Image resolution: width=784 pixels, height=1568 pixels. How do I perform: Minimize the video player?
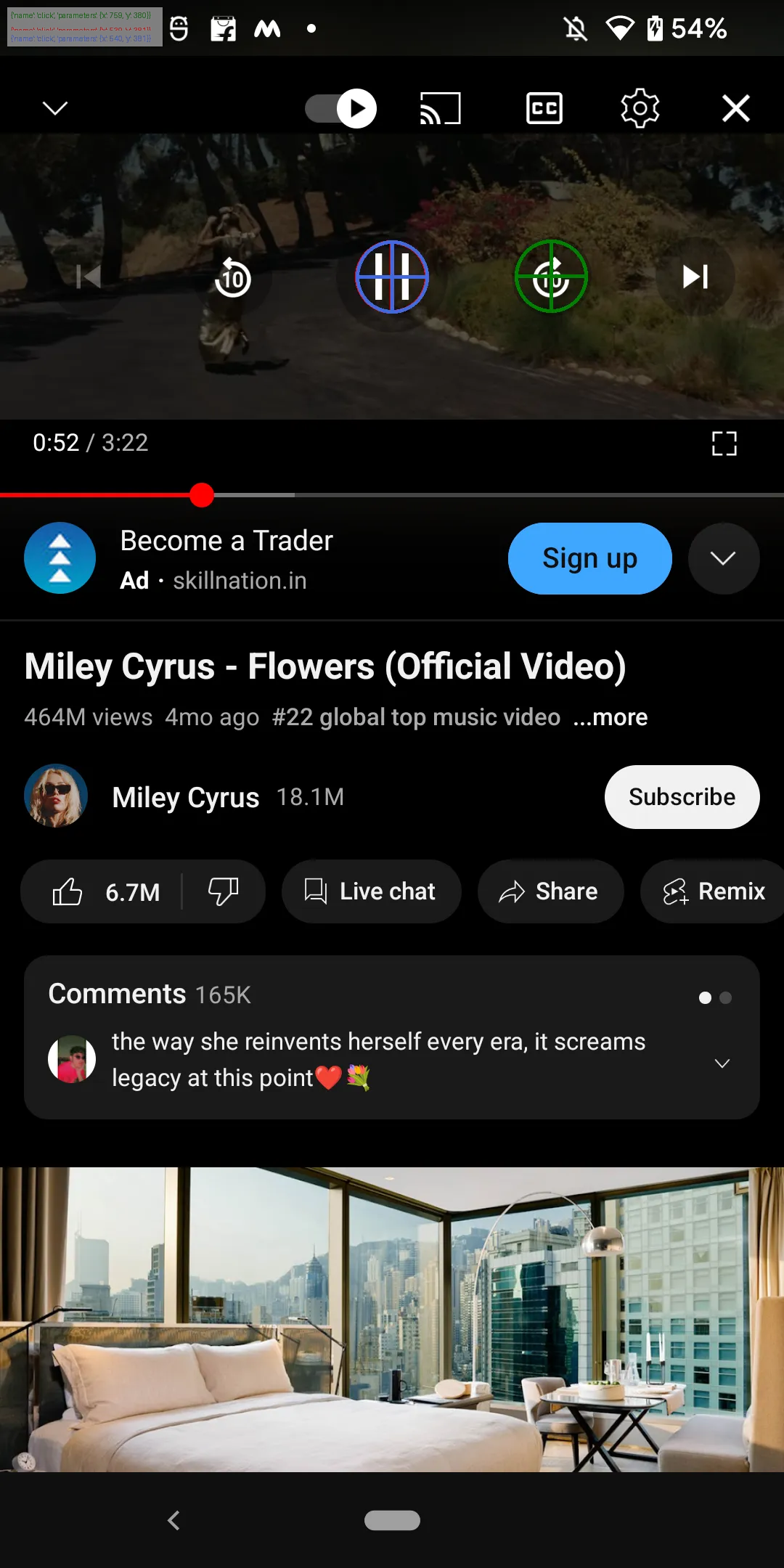tap(55, 108)
